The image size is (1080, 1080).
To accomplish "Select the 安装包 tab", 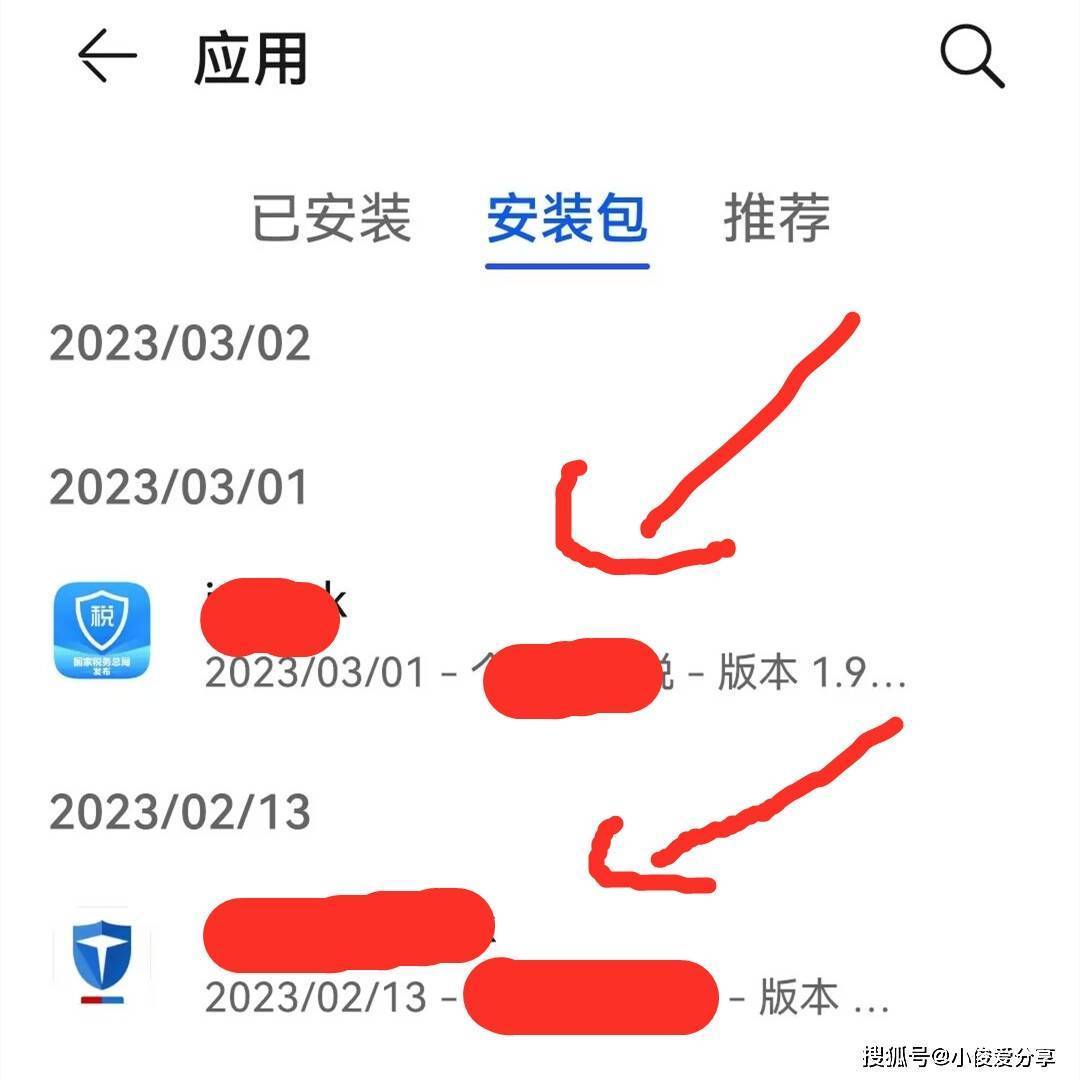I will tap(567, 218).
